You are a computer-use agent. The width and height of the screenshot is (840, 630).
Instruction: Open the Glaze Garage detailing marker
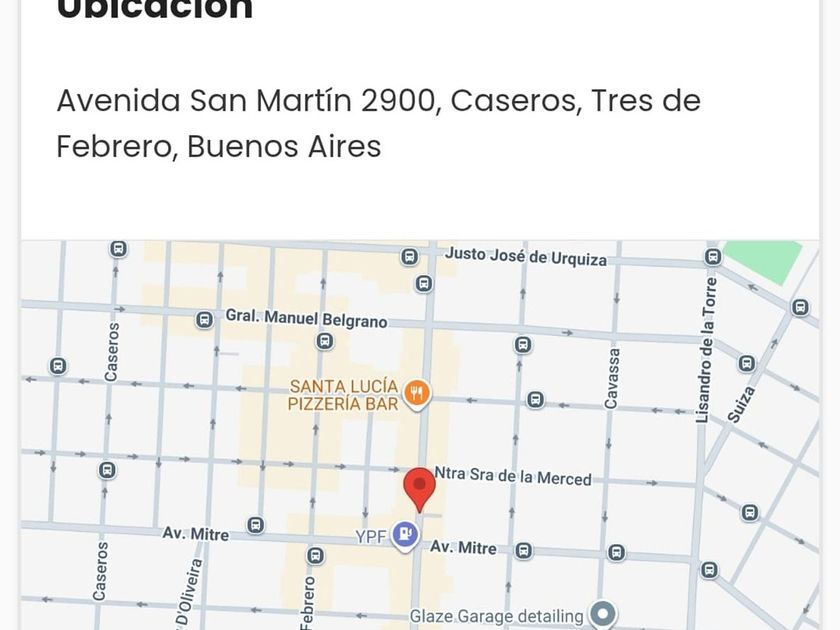[602, 614]
